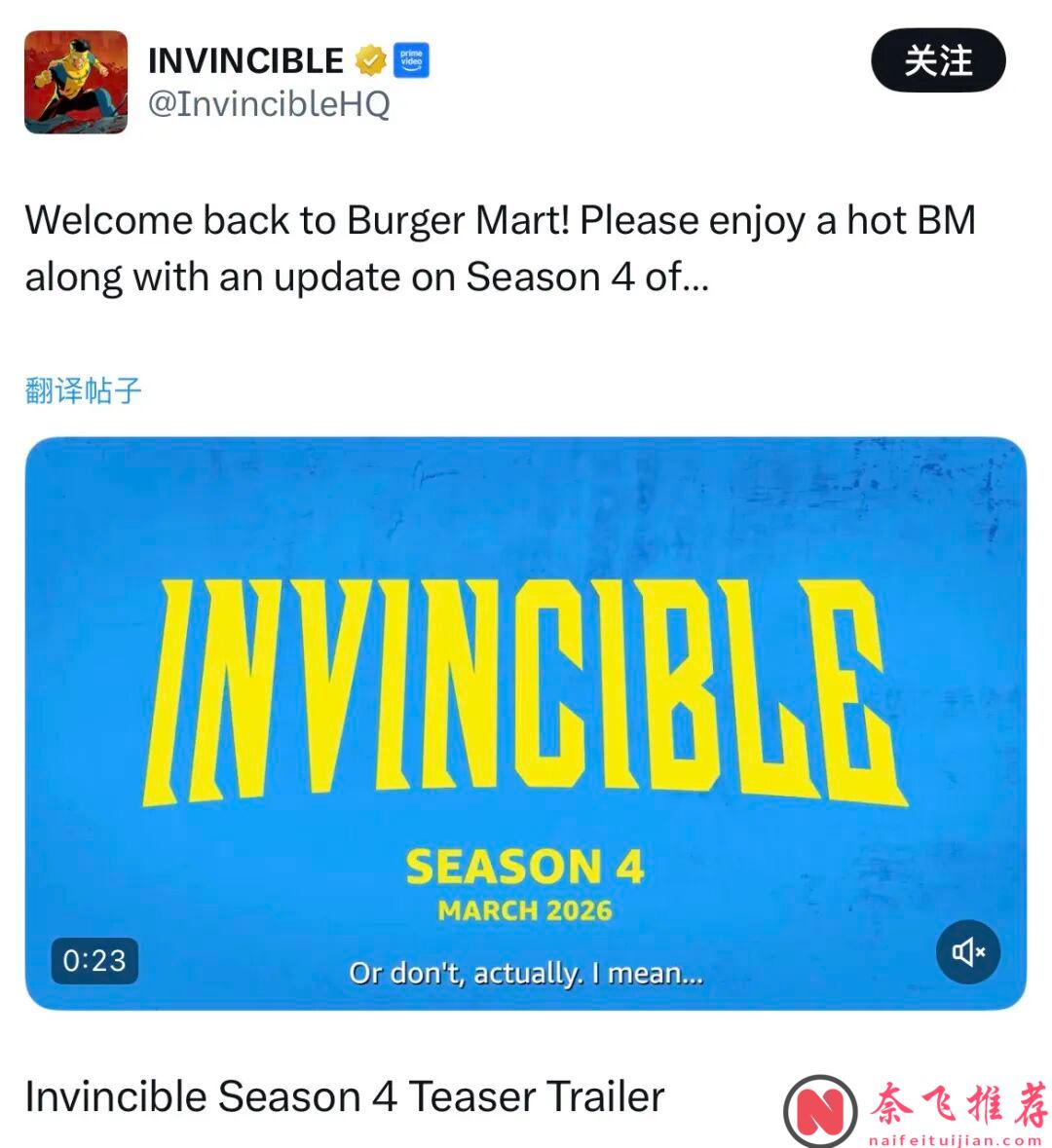Translate the post via 翻译帖子

tap(84, 390)
